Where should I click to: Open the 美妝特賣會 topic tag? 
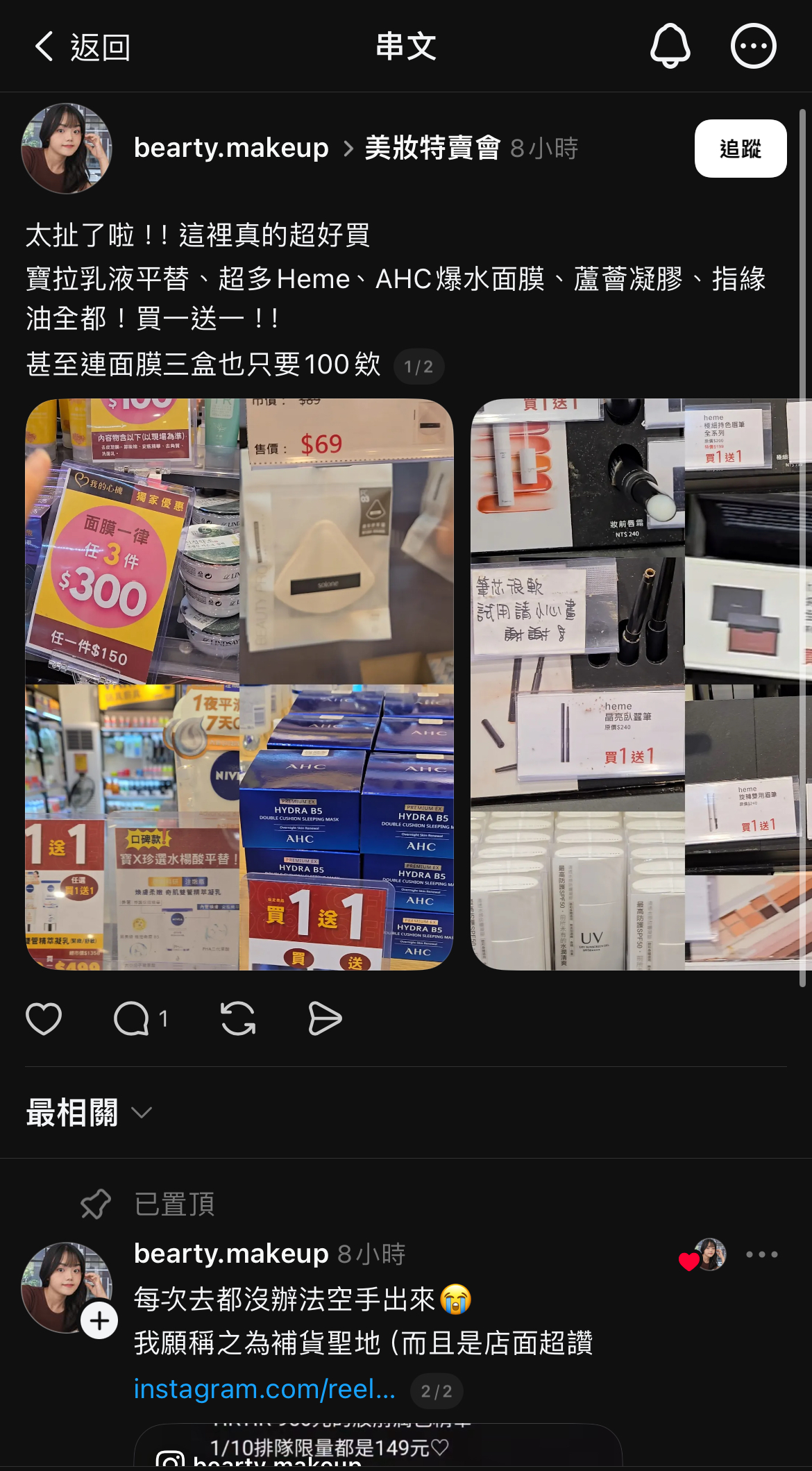[432, 148]
